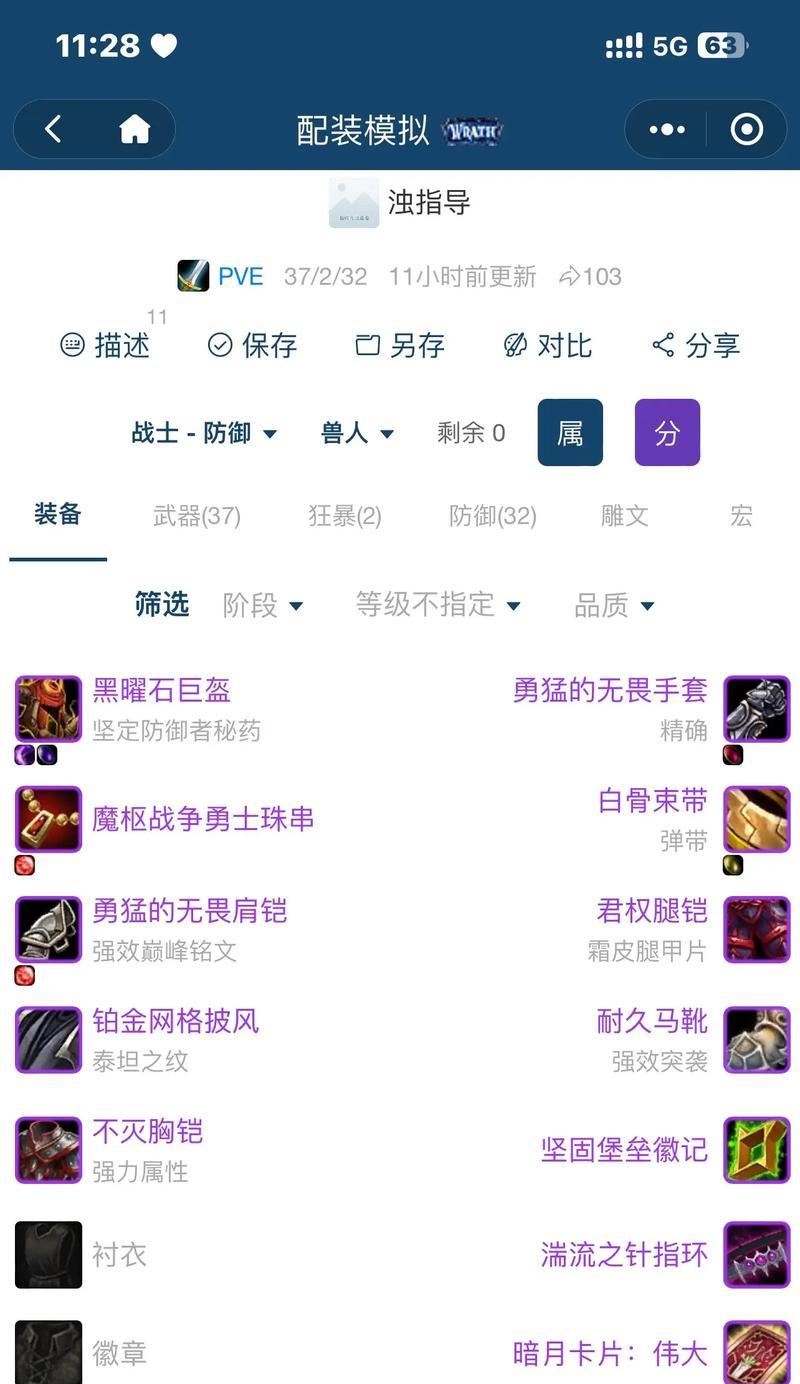Open the 描述 description
This screenshot has width=800, height=1384.
pyautogui.click(x=106, y=345)
